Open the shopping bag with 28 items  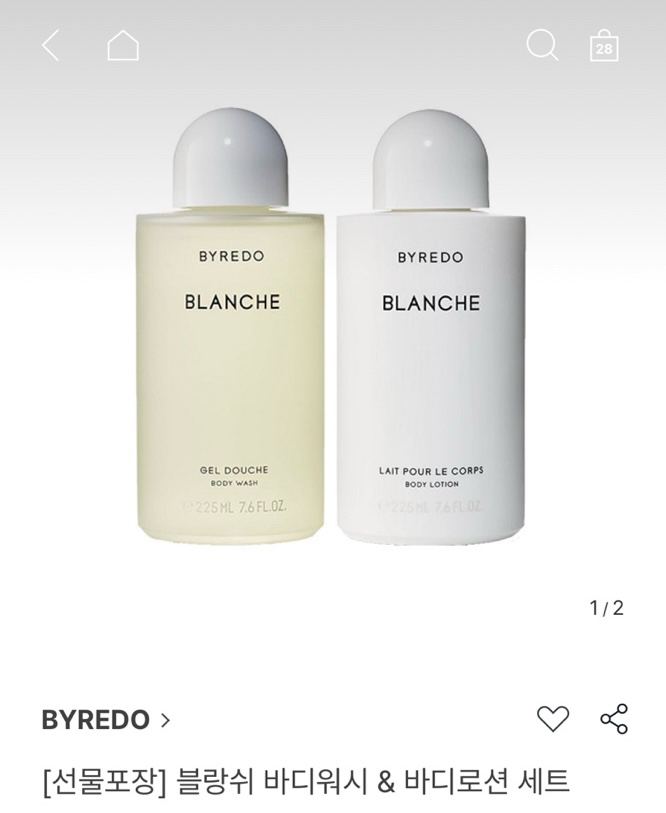point(604,46)
